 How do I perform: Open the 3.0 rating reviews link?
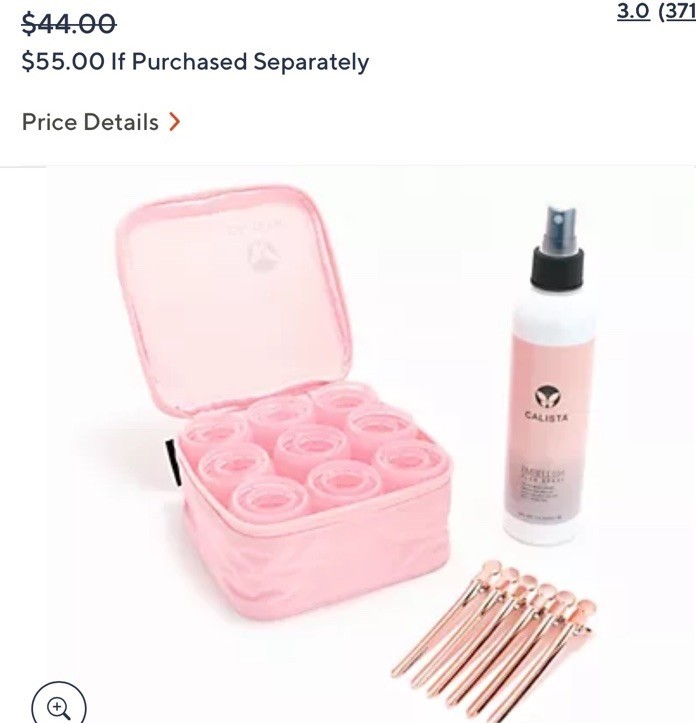[655, 12]
